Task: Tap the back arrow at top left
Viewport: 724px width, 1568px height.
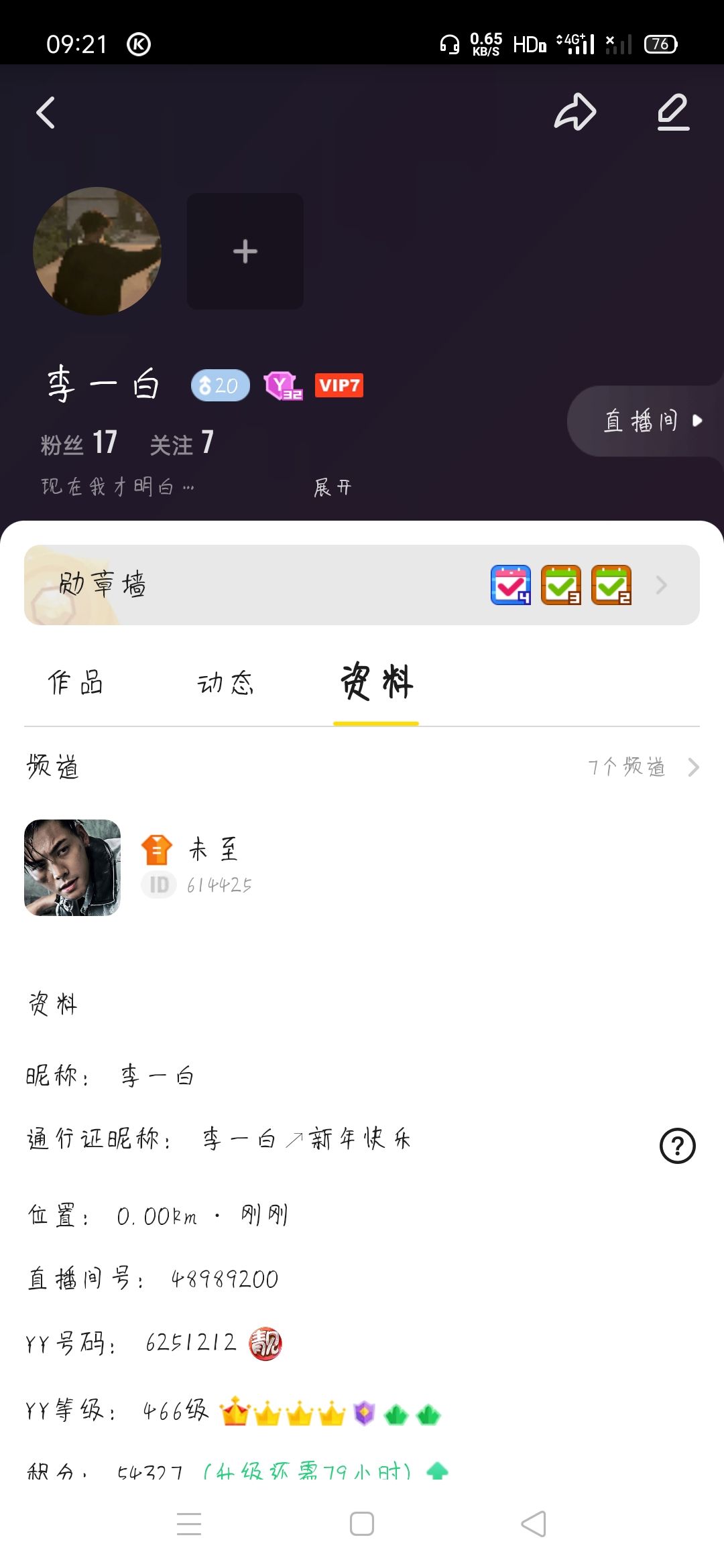Action: (46, 111)
